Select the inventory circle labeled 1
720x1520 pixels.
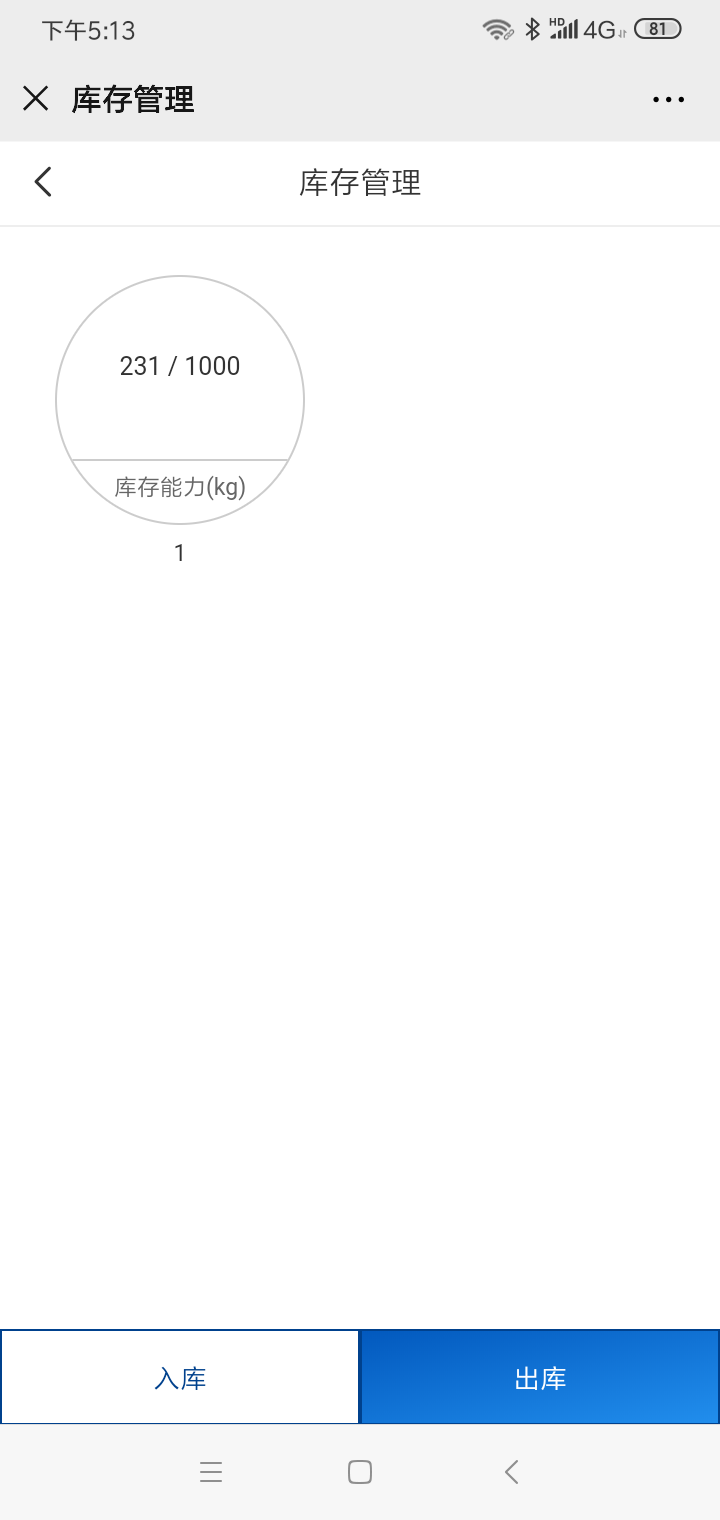(180, 400)
